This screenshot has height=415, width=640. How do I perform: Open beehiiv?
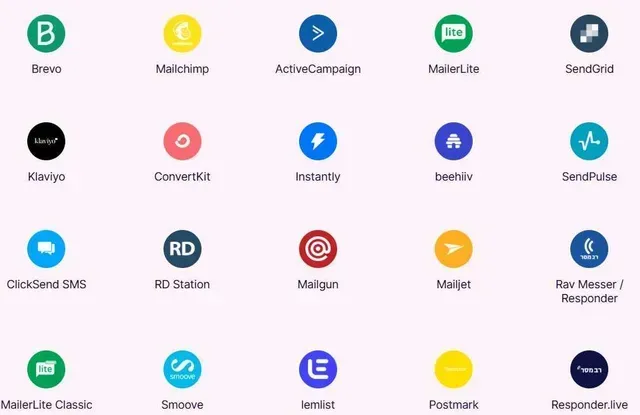[453, 142]
